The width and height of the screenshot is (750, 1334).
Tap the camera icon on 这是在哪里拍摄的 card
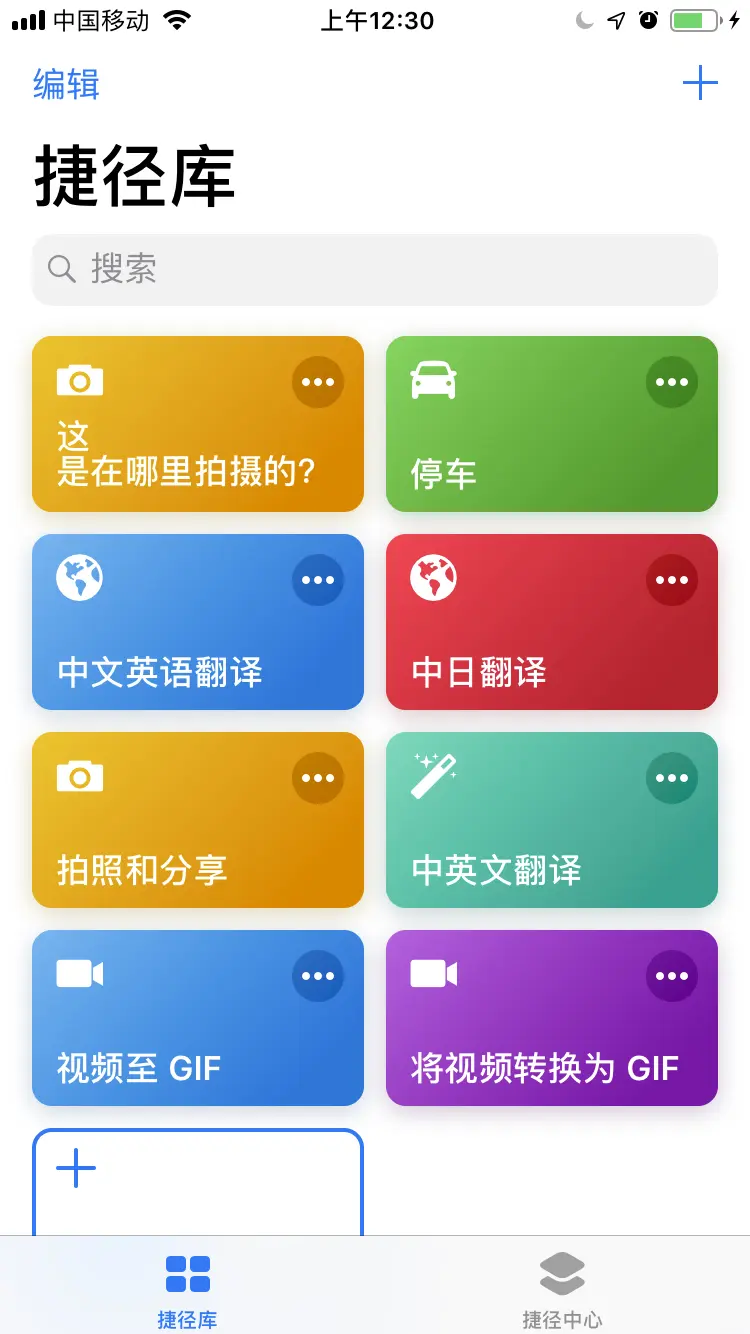click(80, 381)
